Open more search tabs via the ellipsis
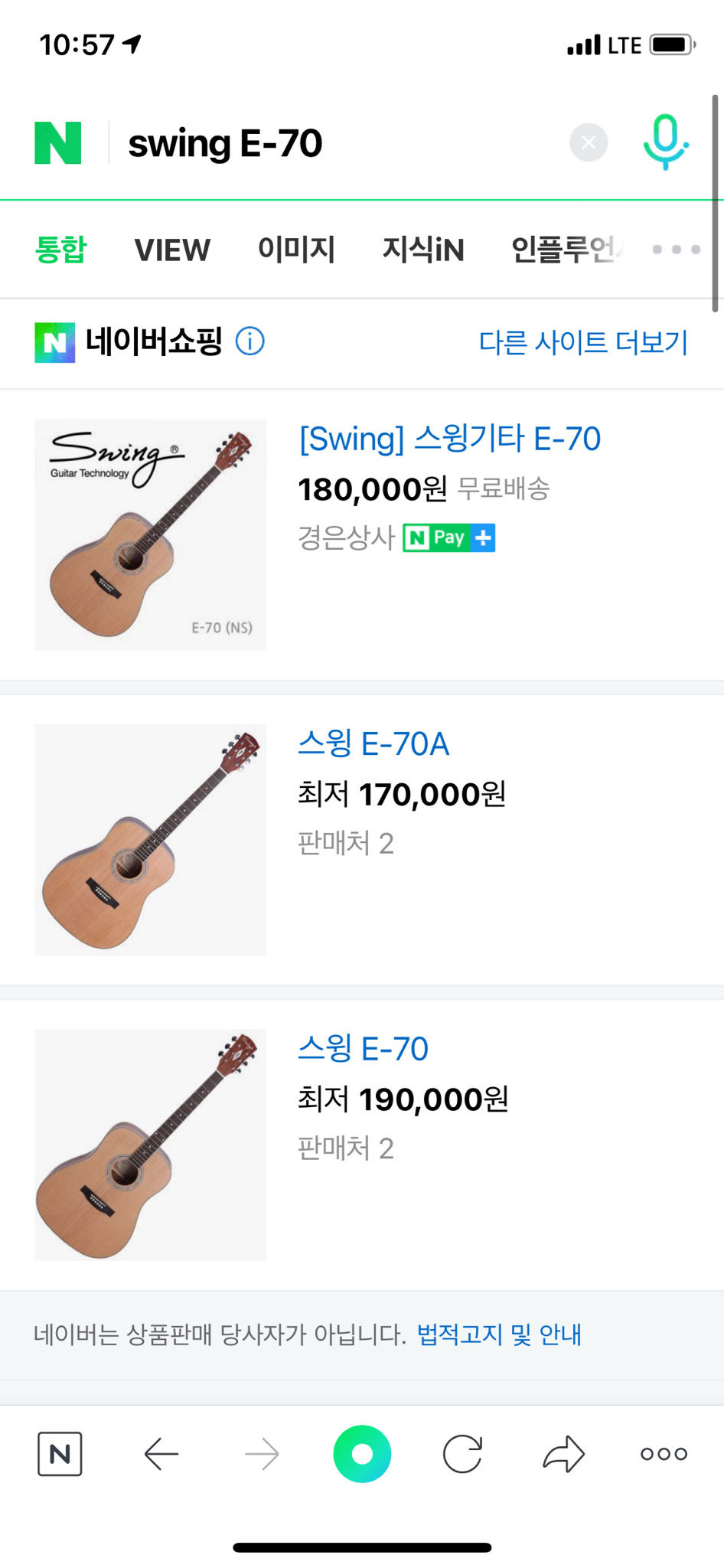Screen dimensions: 724x1568 677,249
